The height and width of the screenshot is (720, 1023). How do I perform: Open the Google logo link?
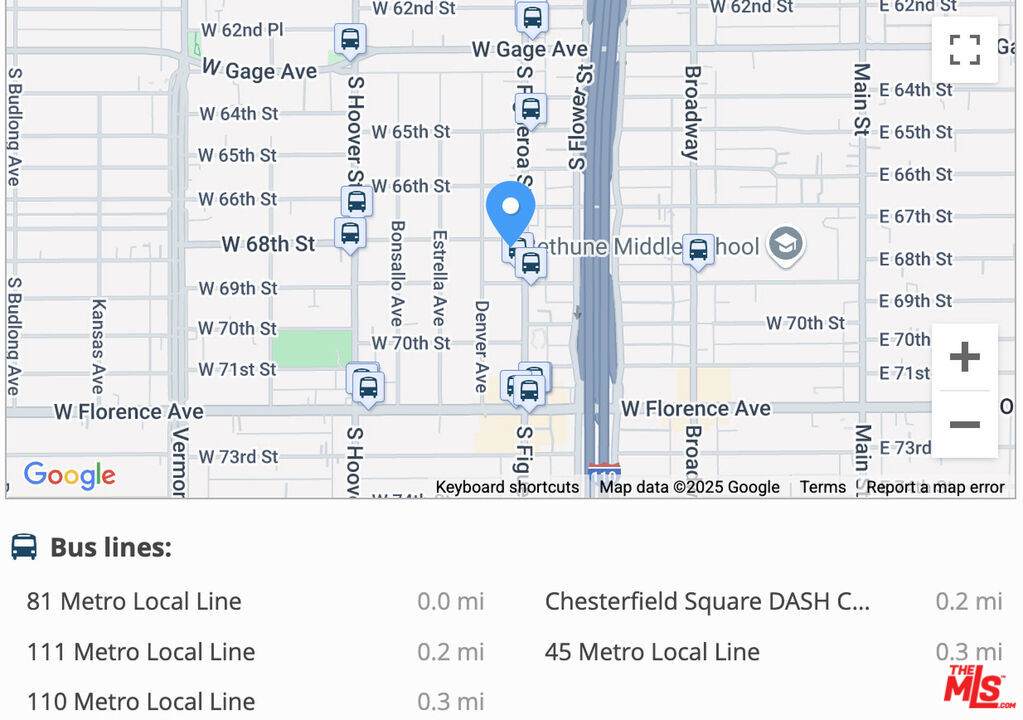pyautogui.click(x=69, y=475)
